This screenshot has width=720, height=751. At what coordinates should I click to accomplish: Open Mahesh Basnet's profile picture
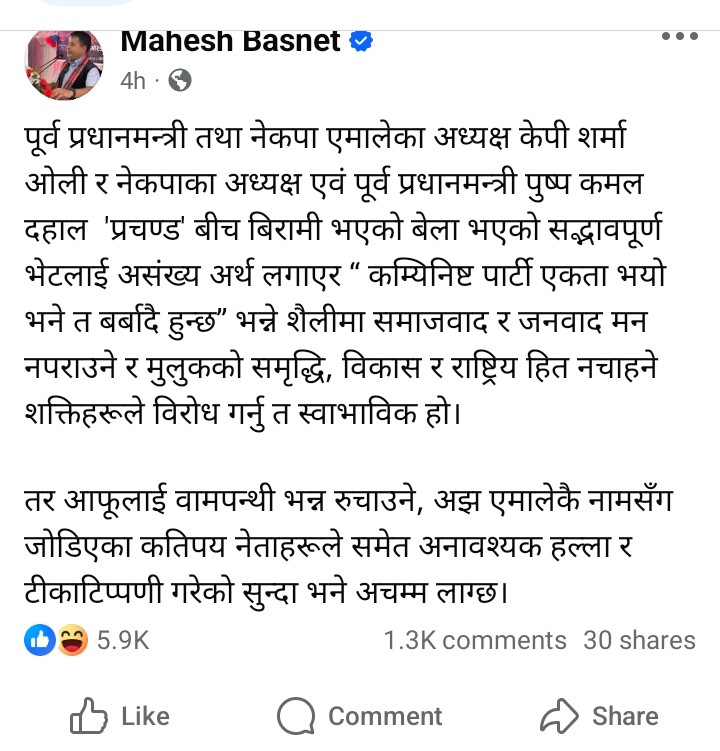pos(64,62)
